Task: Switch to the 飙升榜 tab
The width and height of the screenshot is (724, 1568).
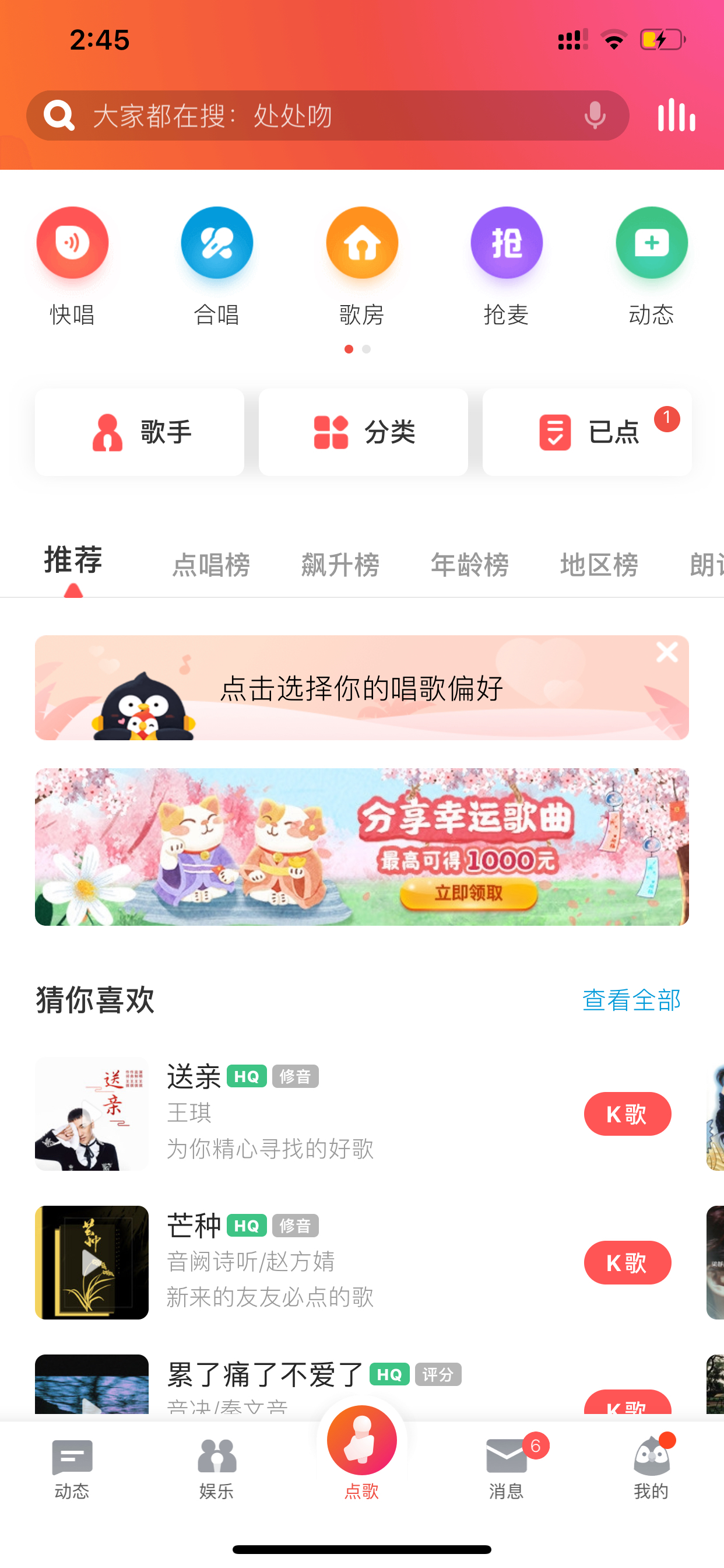Action: (340, 564)
